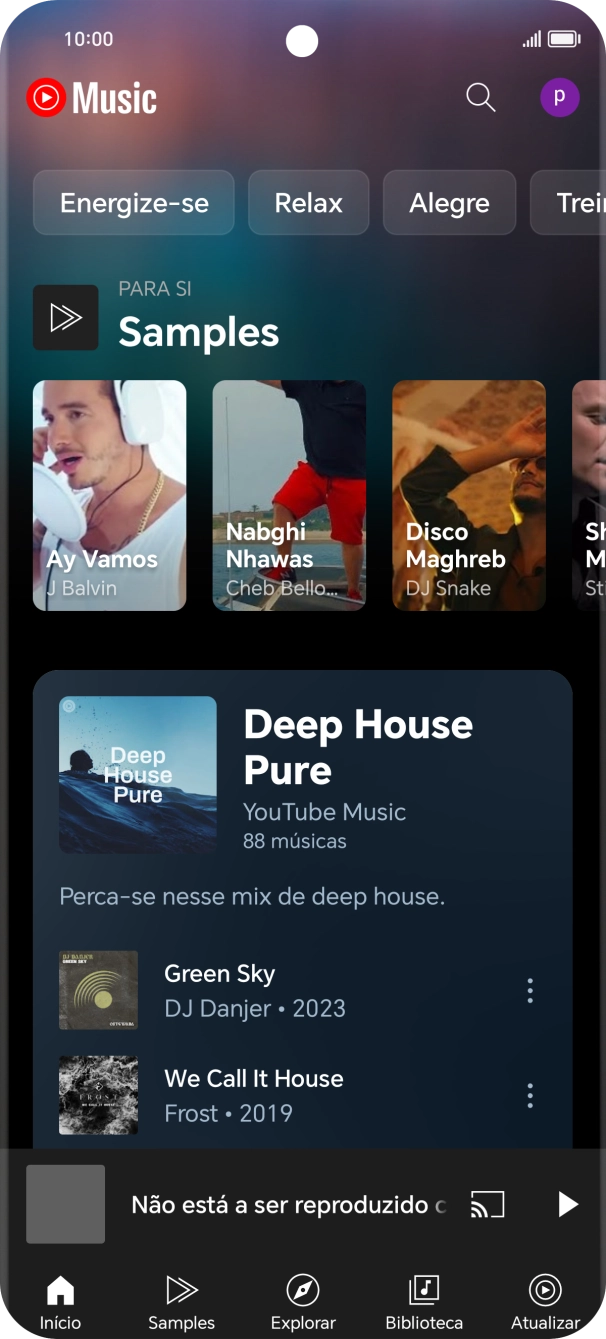Image resolution: width=606 pixels, height=1339 pixels.
Task: Select the Alegre mood chip
Action: (449, 203)
